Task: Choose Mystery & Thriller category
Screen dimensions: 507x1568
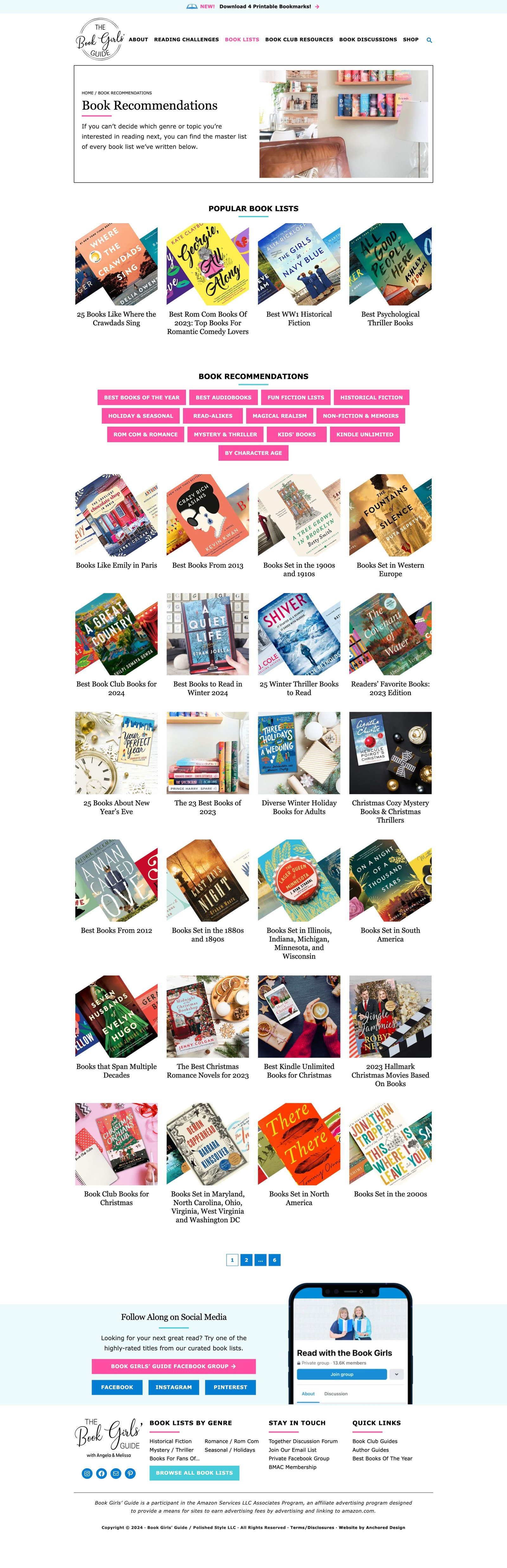Action: coord(226,435)
